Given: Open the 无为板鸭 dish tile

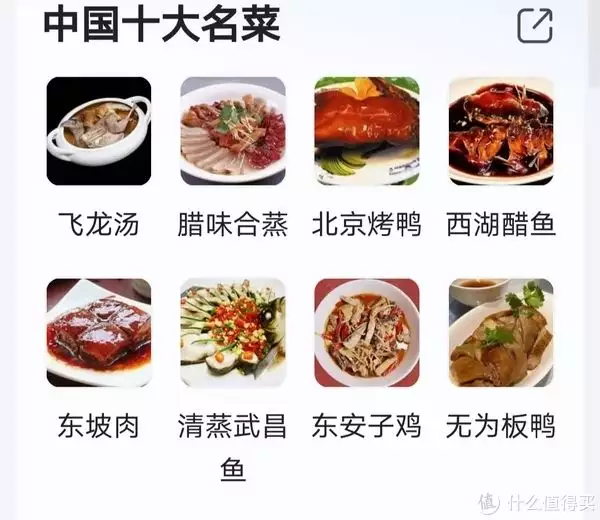Looking at the screenshot, I should [500, 333].
